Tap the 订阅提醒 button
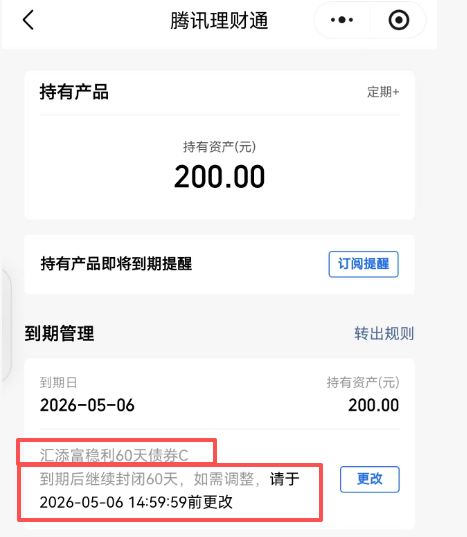Viewport: 467px width, 537px height. (x=364, y=264)
